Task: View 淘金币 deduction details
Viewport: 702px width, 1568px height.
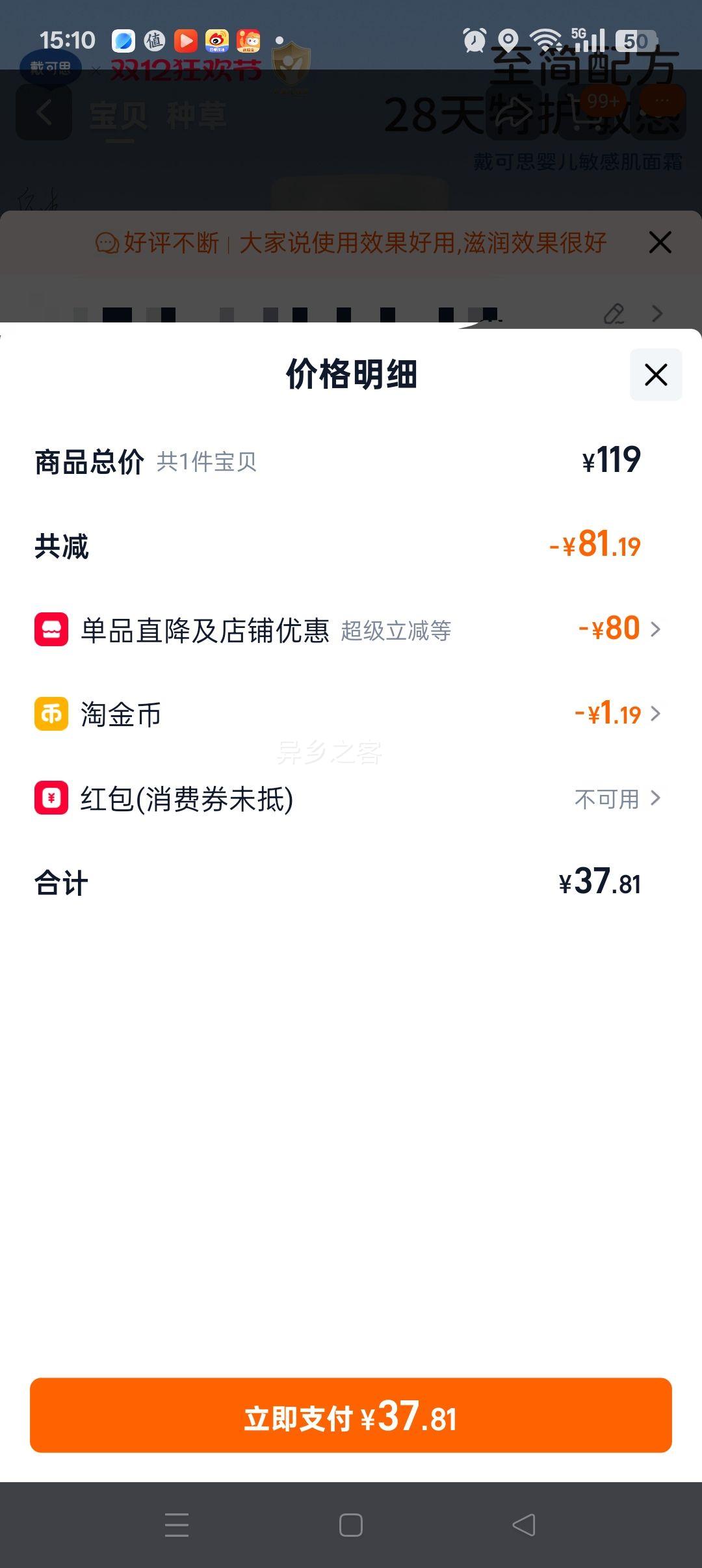Action: click(x=617, y=714)
